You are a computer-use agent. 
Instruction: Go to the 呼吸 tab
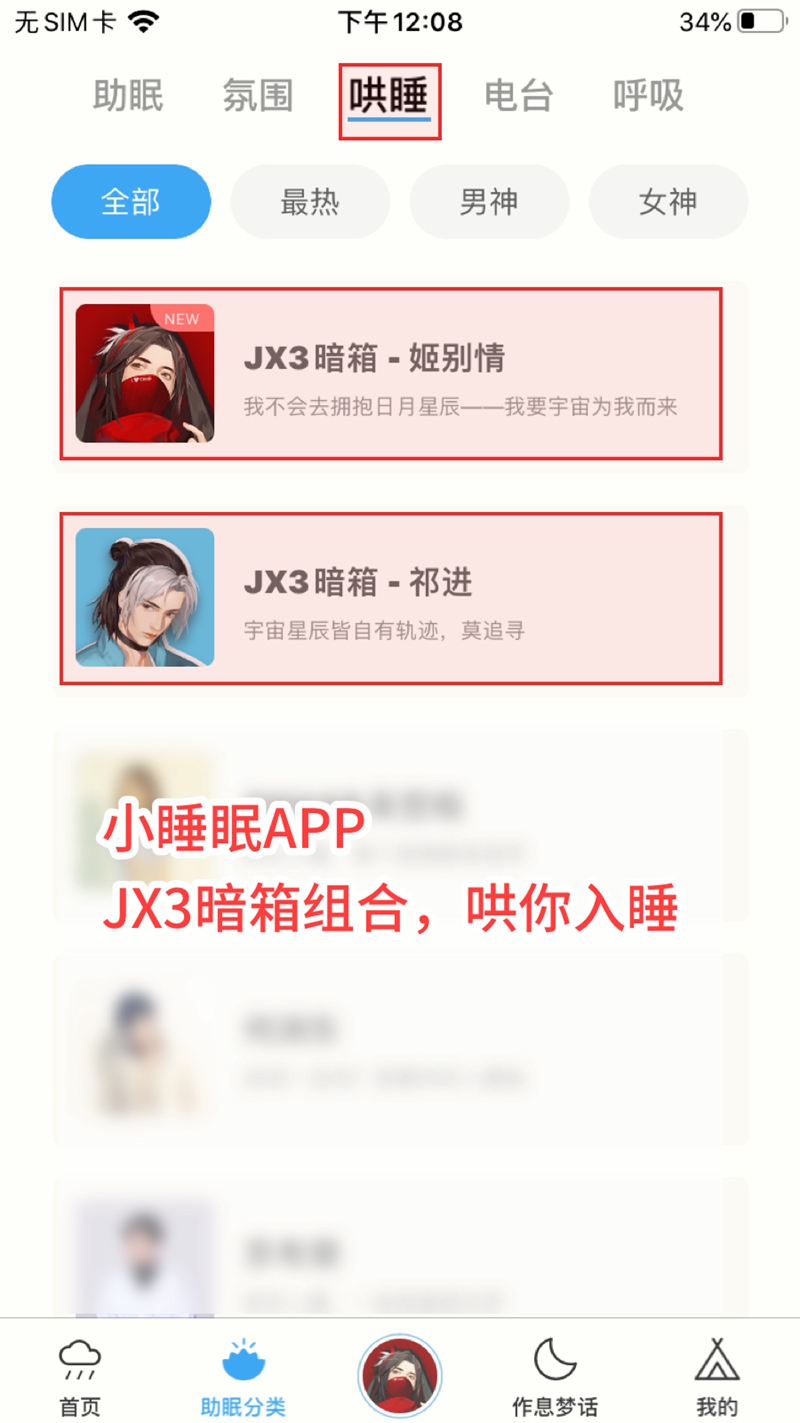(648, 96)
